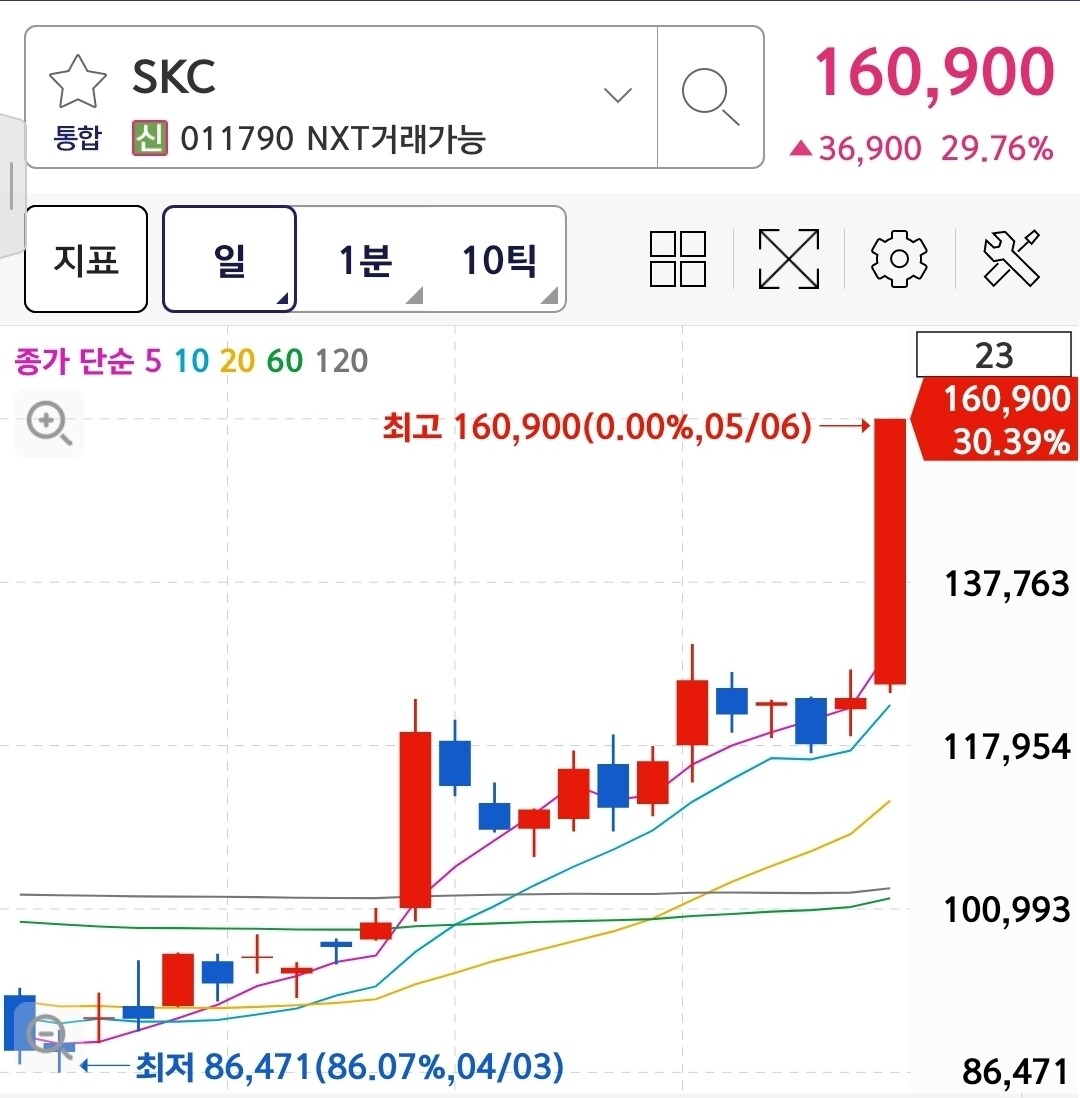1080x1098 pixels.
Task: Open chart settings gear
Action: (899, 259)
